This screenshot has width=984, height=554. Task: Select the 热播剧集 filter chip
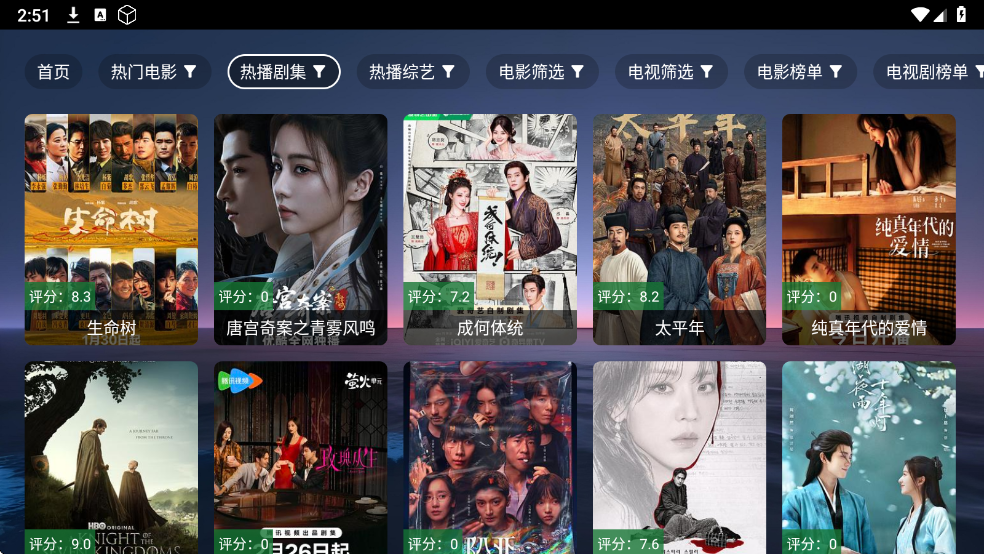pos(284,72)
